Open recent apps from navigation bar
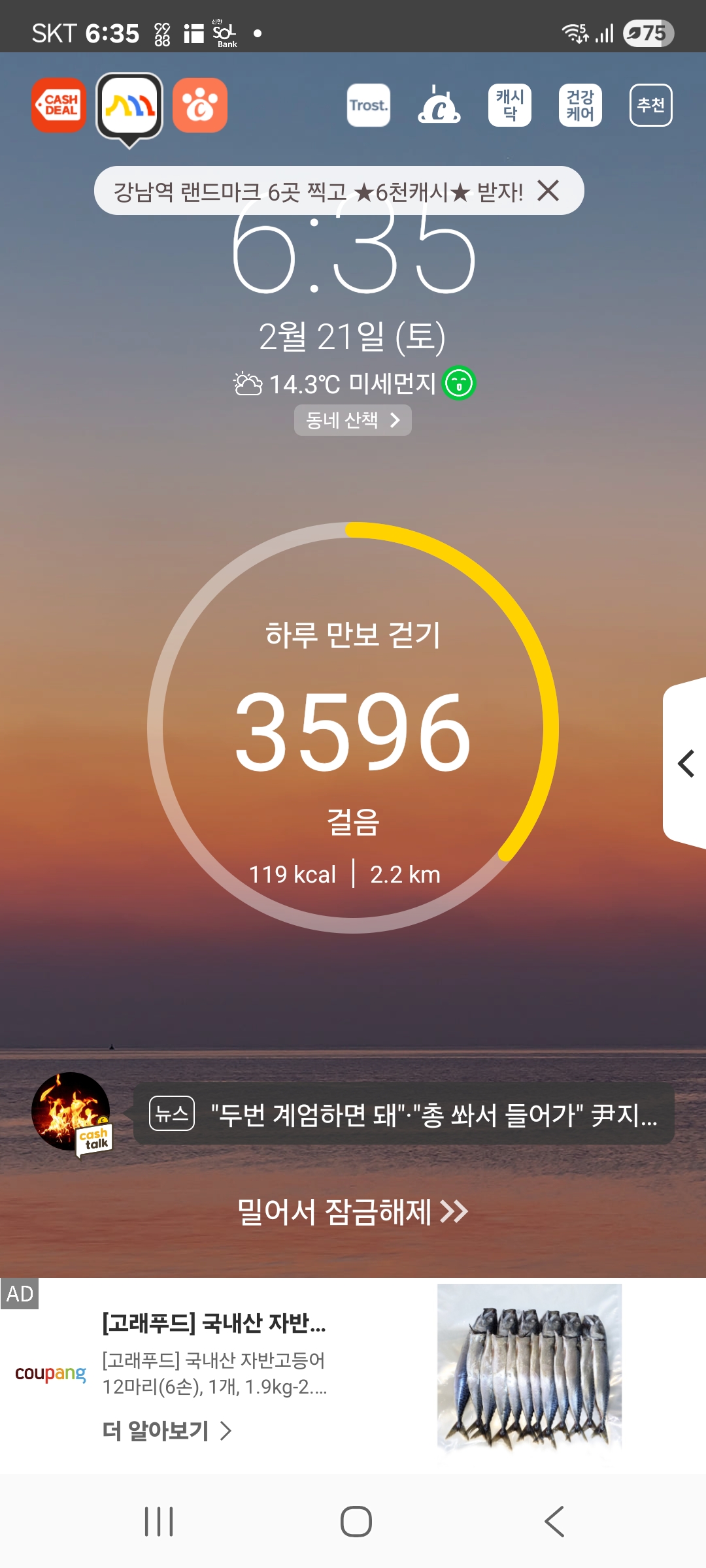This screenshot has width=706, height=1568. (x=159, y=1522)
